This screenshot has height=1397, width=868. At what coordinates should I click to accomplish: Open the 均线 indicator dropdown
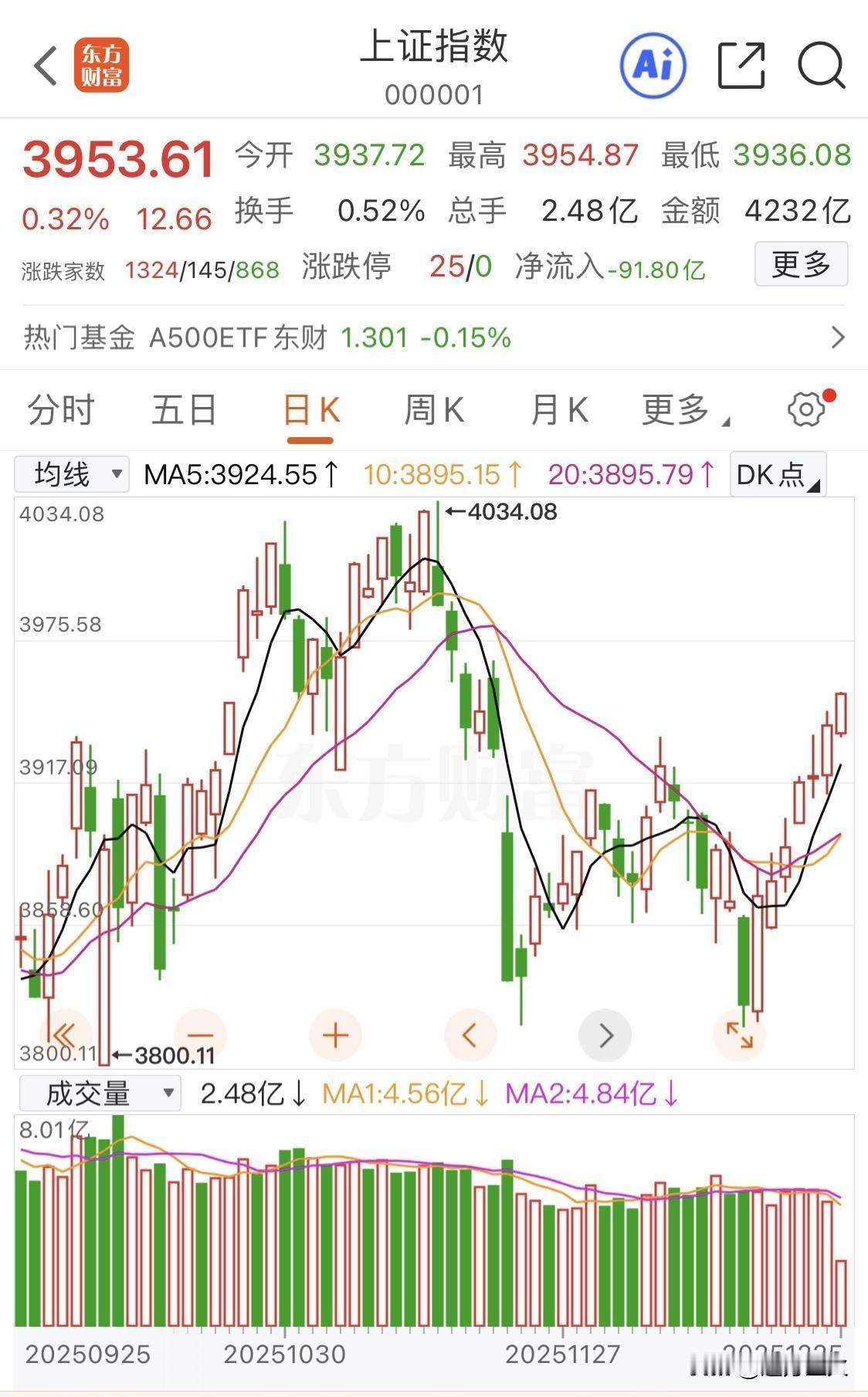[x=72, y=473]
